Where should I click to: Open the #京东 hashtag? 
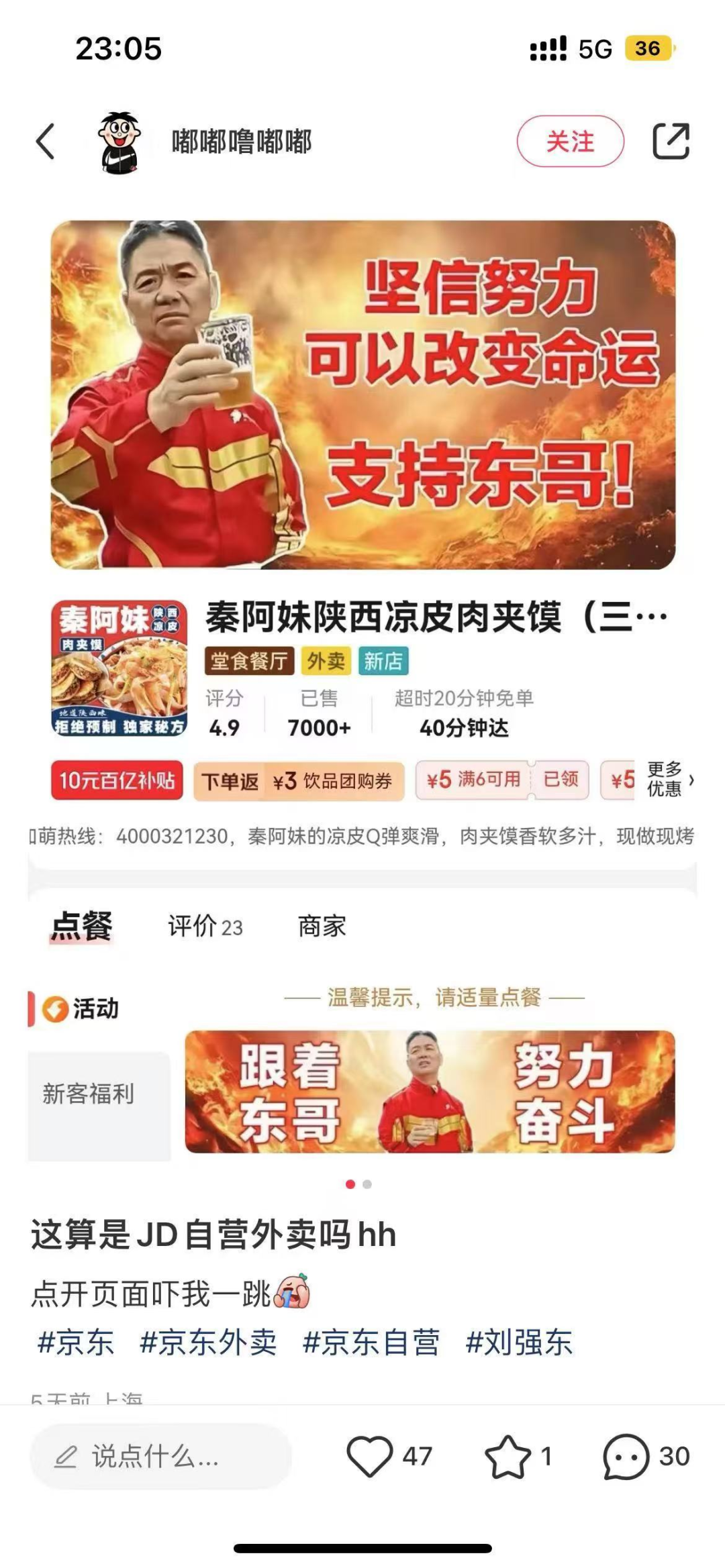(x=76, y=1343)
